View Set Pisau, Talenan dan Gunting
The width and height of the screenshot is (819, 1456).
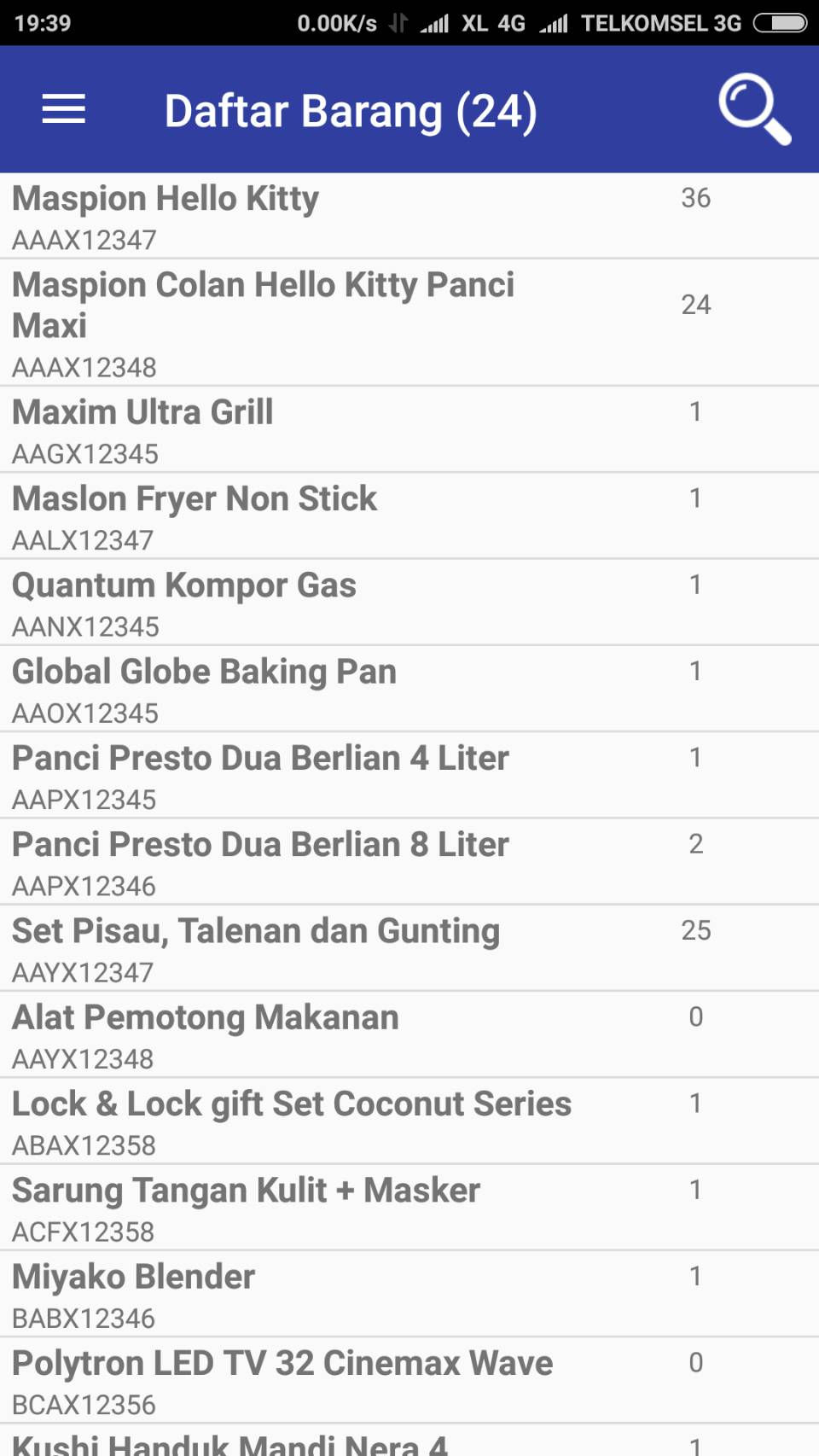click(x=409, y=948)
